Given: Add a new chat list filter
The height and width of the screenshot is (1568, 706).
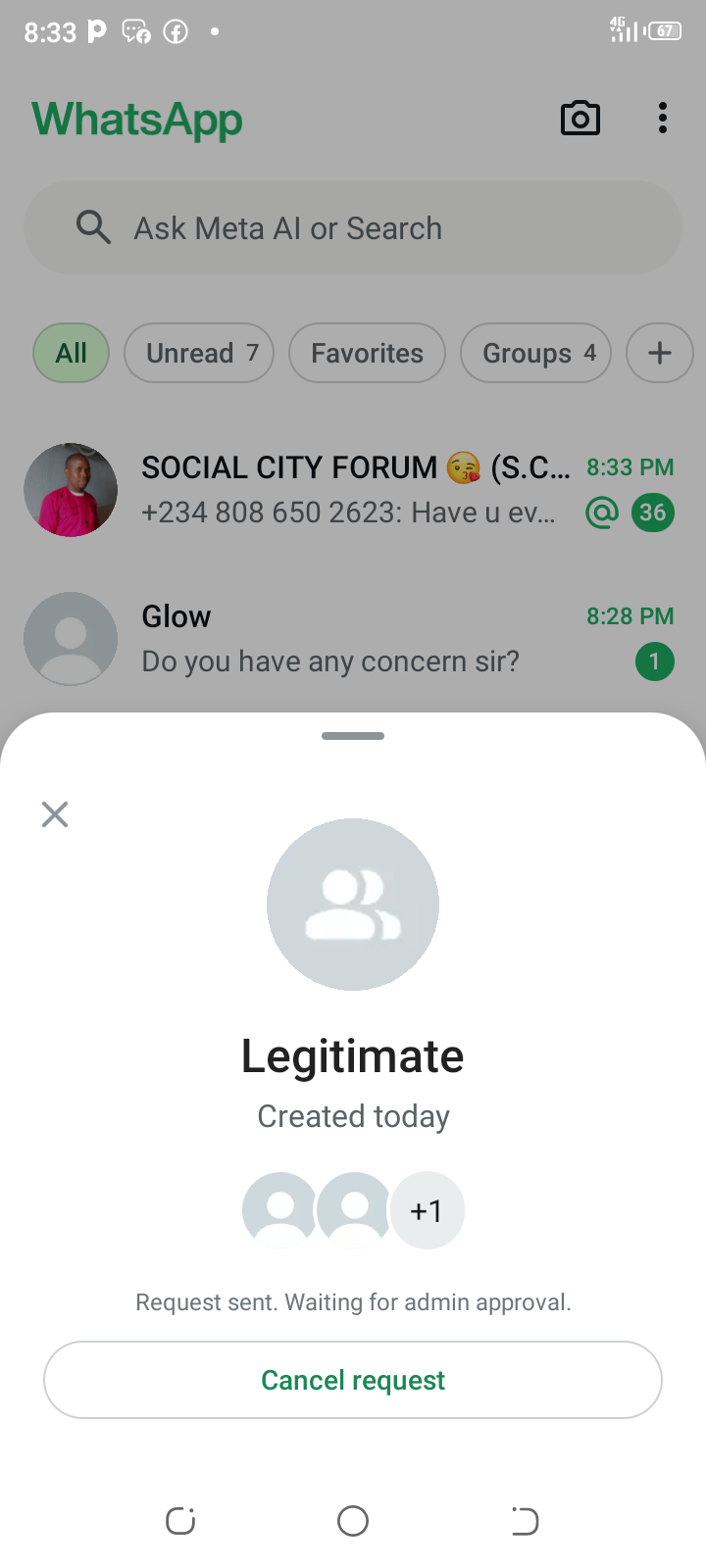Looking at the screenshot, I should pos(659,353).
